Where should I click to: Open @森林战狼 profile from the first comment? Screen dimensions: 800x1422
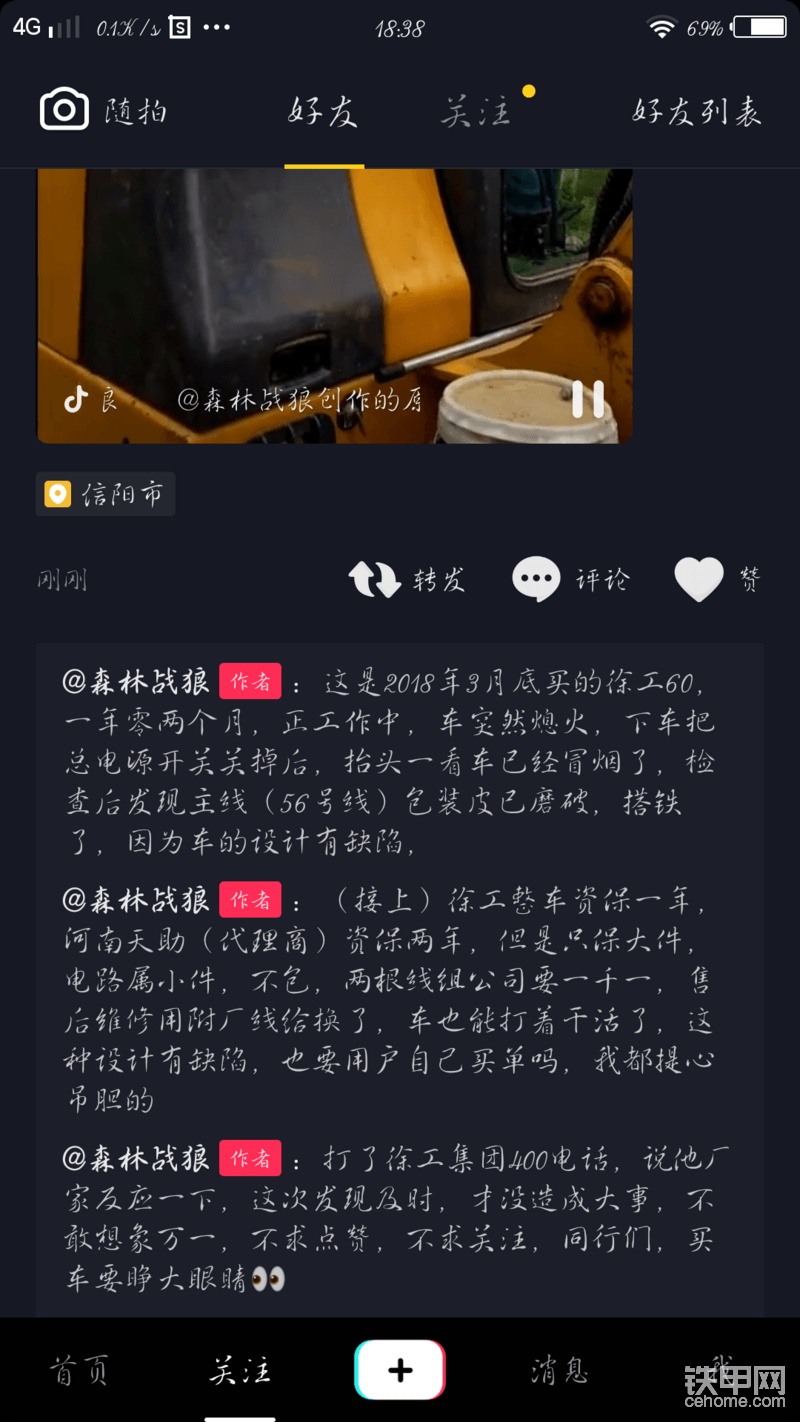[x=136, y=683]
